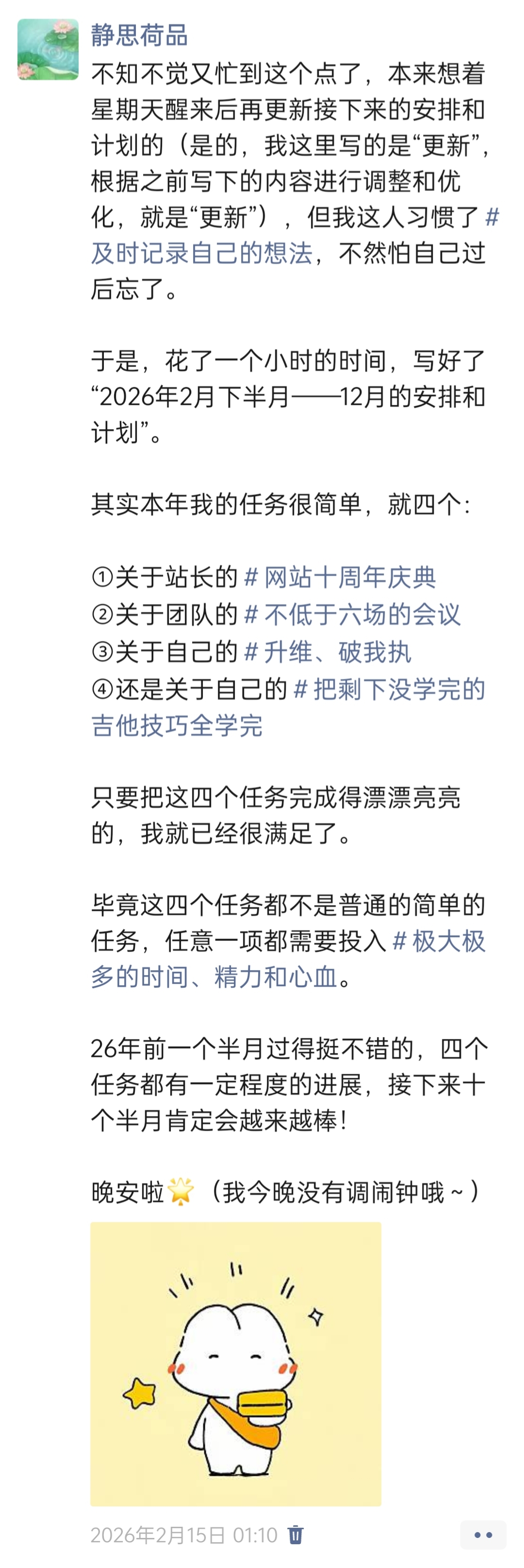Open 静思荷品's profile avatar
This screenshot has height=1568, width=524.
(x=48, y=49)
